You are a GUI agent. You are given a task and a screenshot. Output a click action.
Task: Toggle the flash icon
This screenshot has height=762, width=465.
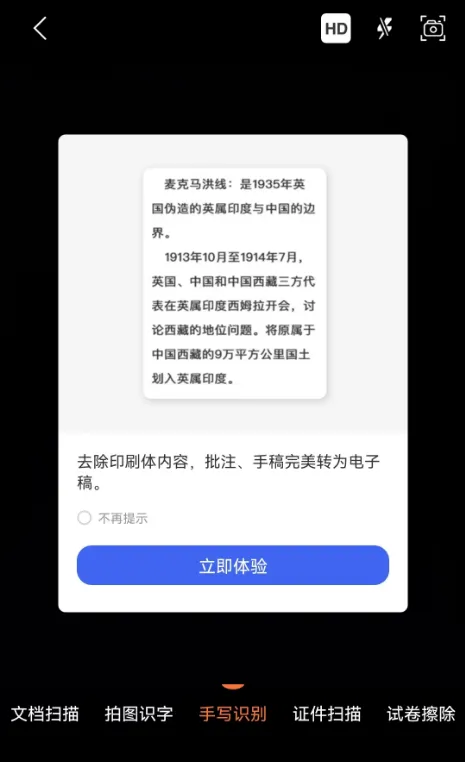tap(384, 28)
